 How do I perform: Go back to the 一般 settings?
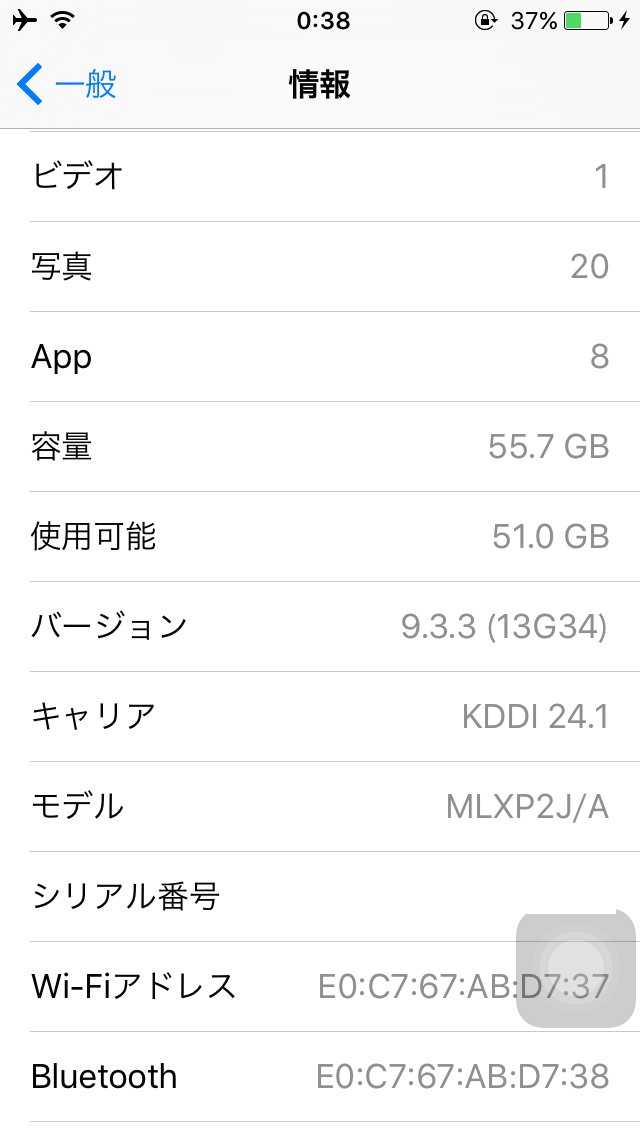tap(66, 85)
